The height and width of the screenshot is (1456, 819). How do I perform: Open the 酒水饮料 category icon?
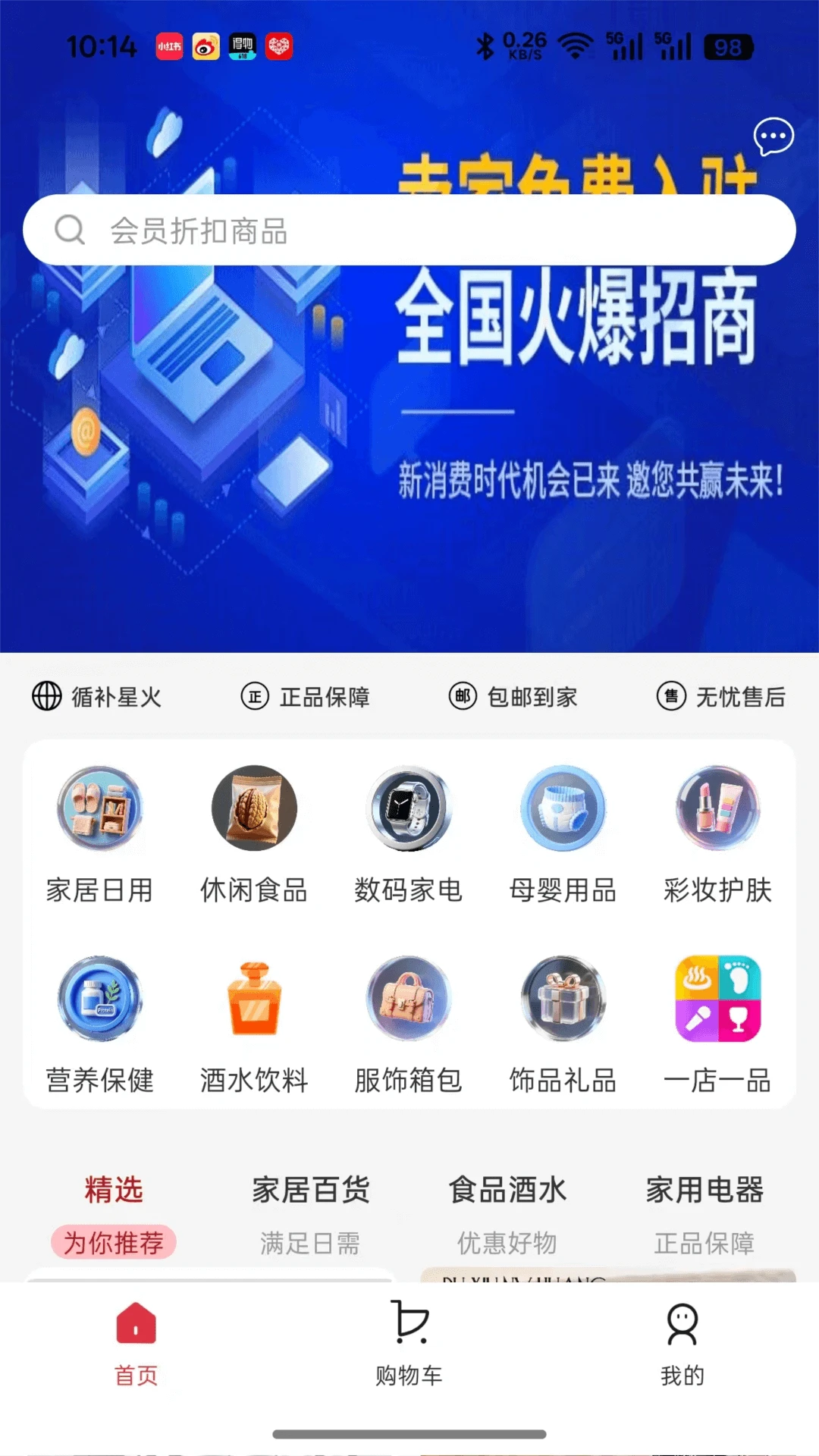coord(255,999)
